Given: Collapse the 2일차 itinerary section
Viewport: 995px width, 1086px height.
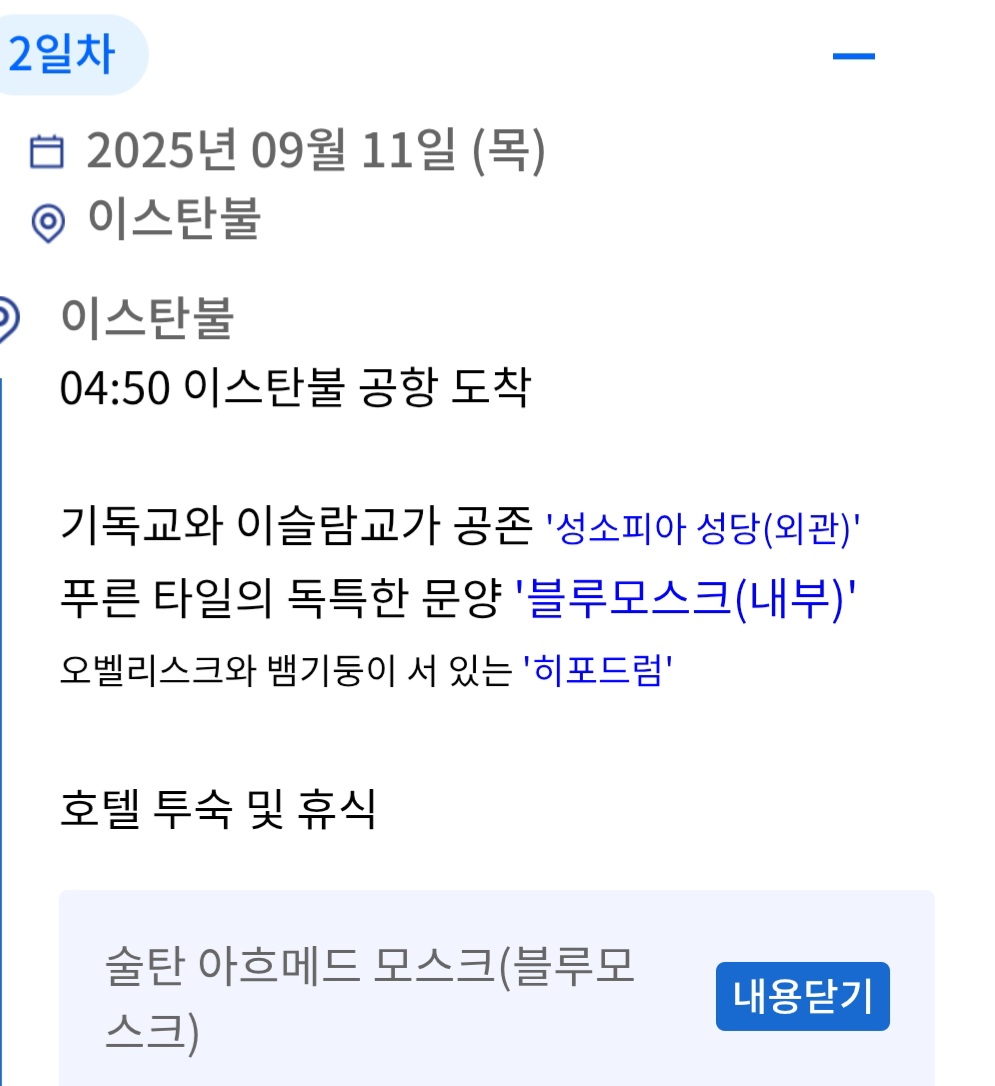Looking at the screenshot, I should point(853,56).
